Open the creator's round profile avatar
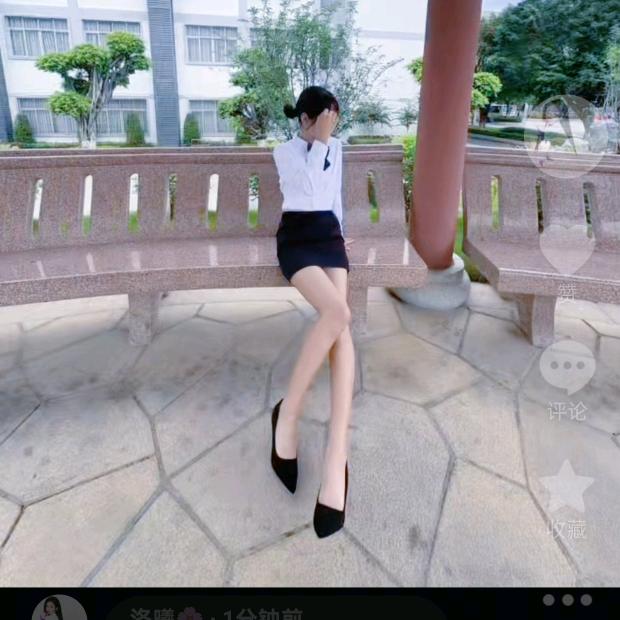The height and width of the screenshot is (620, 620). coord(566,137)
